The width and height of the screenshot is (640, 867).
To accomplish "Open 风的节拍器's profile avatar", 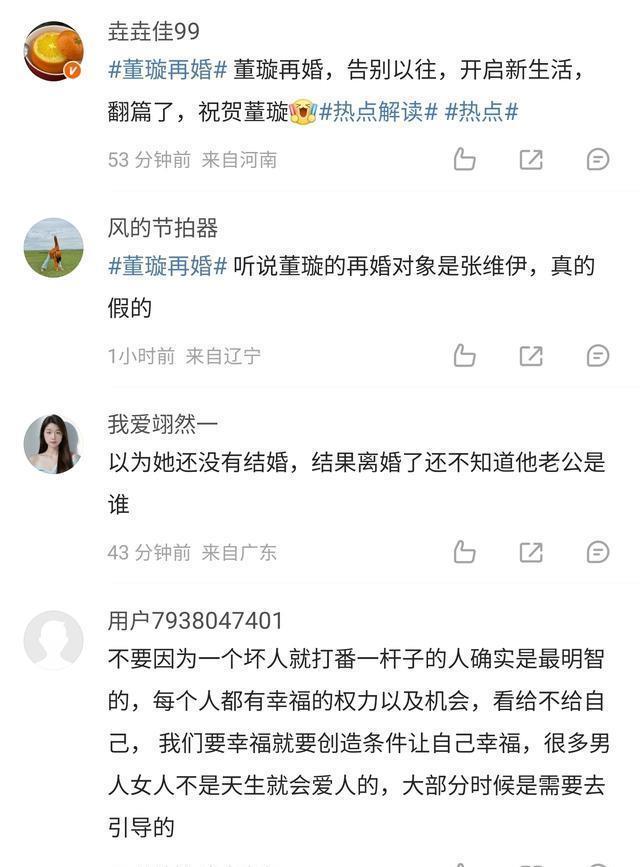I will click(x=53, y=247).
